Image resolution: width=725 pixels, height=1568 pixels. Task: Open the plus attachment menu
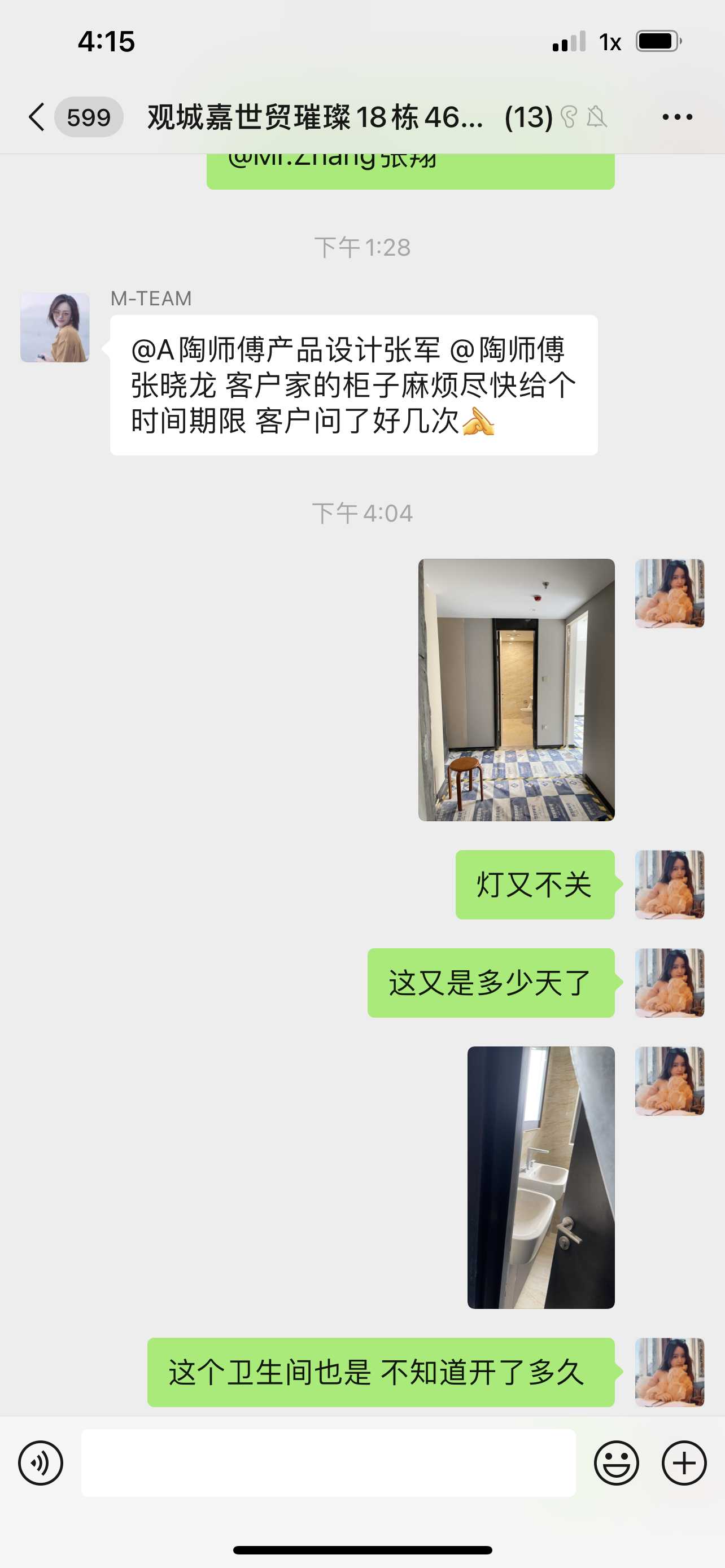pos(684,1462)
